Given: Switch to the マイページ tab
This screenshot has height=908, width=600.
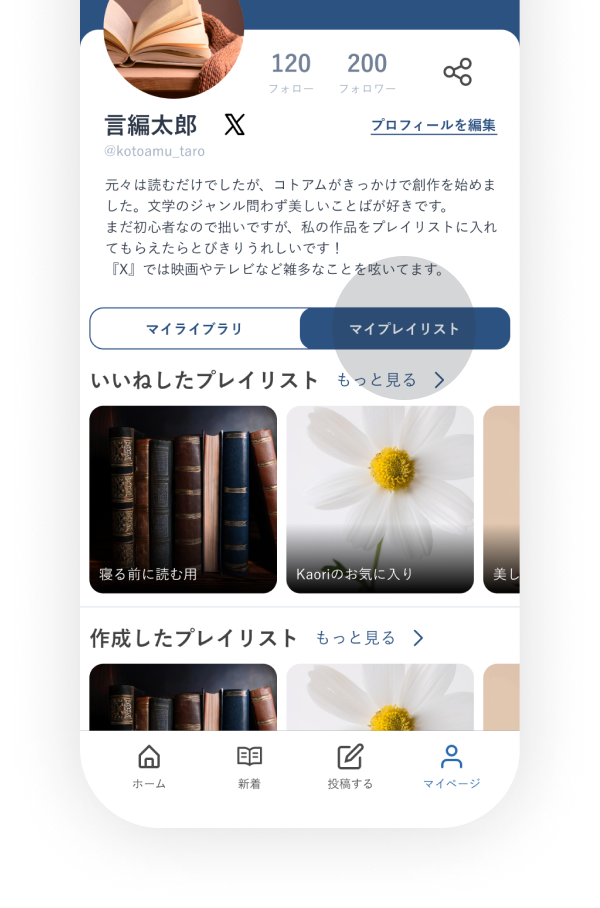Looking at the screenshot, I should click(x=451, y=767).
